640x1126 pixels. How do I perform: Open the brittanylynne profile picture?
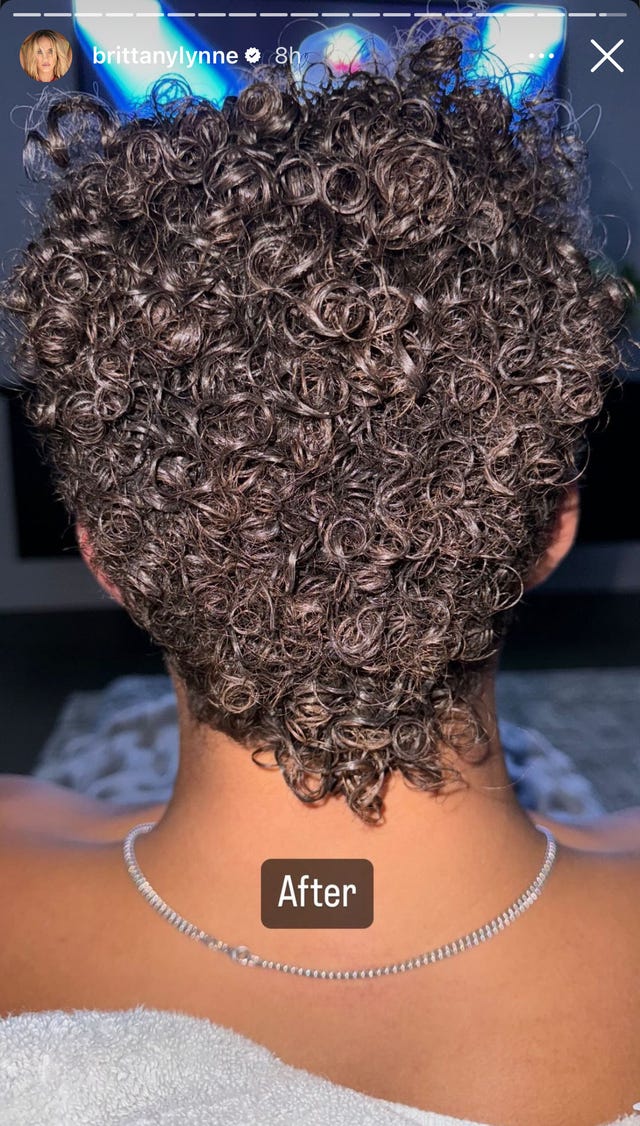tap(46, 56)
